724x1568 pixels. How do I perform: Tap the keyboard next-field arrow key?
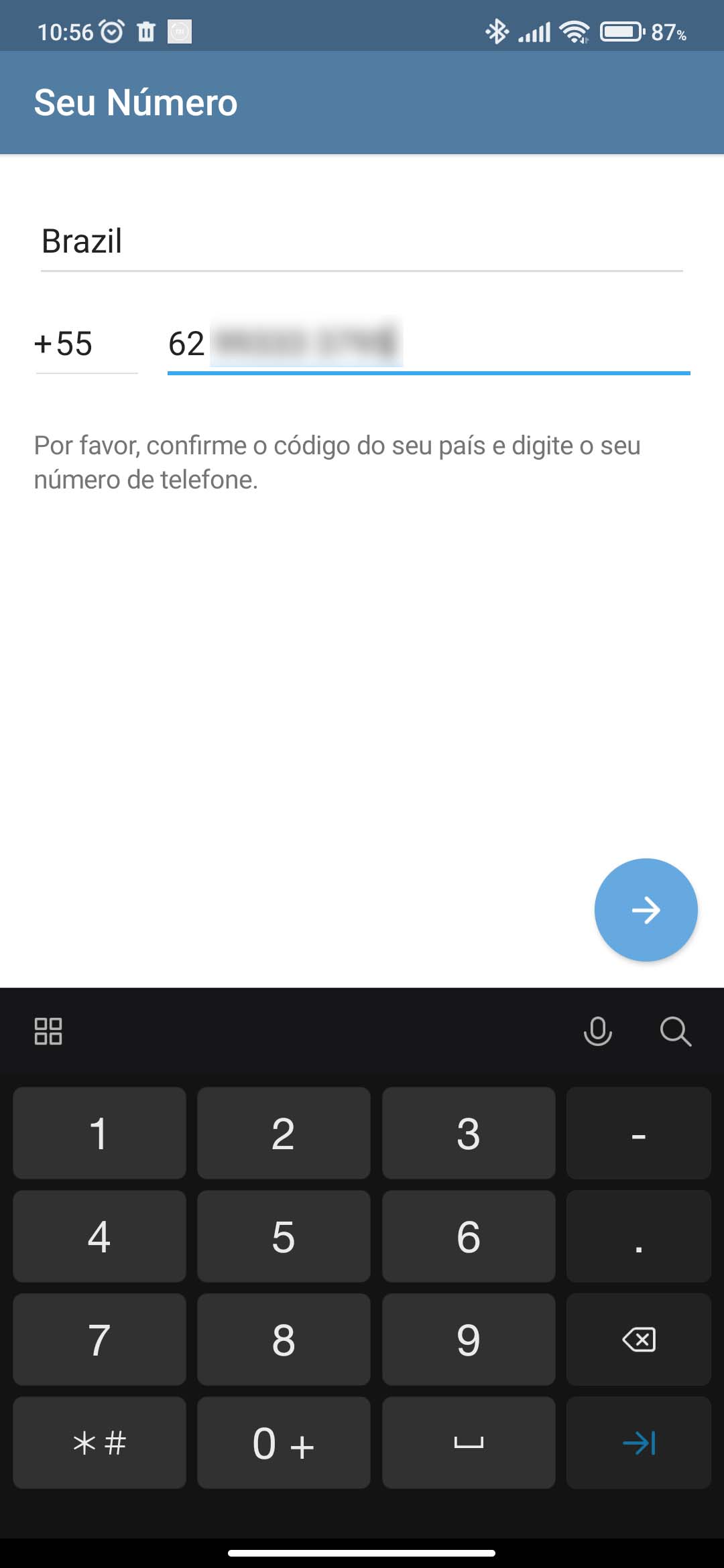[x=638, y=1443]
